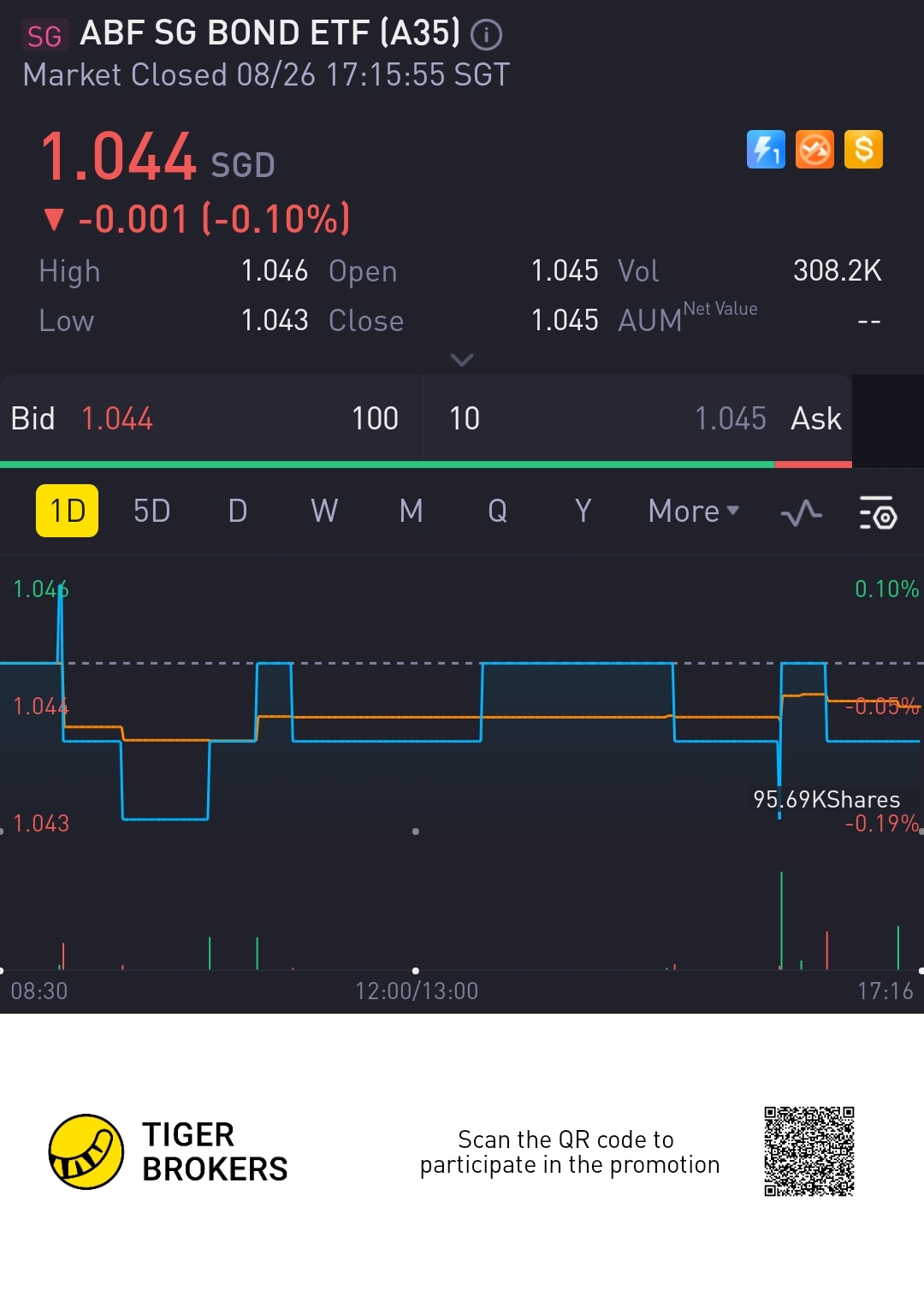924x1290 pixels.
Task: Switch to the yearly Y chart
Action: 583,512
